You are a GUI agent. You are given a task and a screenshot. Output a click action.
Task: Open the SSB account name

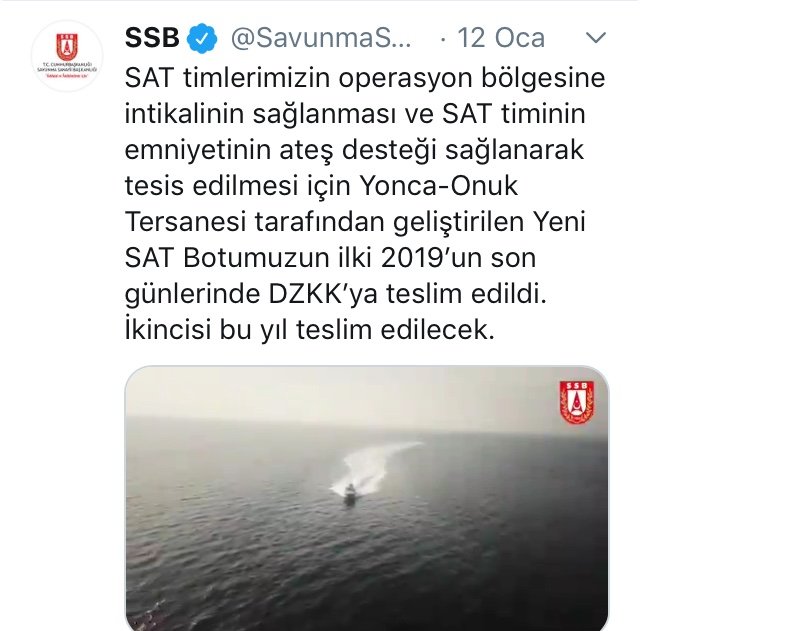pyautogui.click(x=153, y=39)
